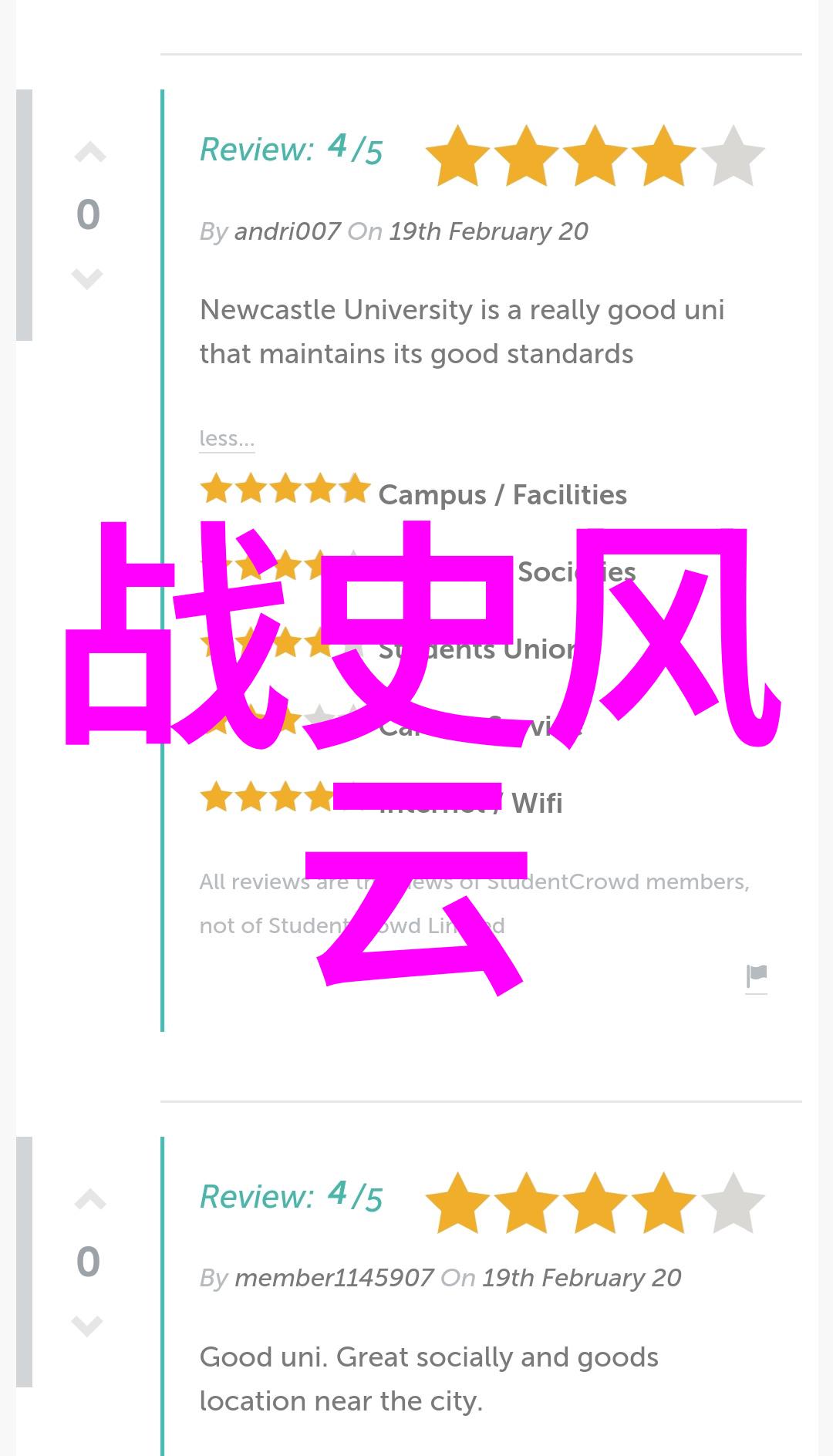Collapse review with the less… link
This screenshot has height=1456, width=833.
pos(226,439)
